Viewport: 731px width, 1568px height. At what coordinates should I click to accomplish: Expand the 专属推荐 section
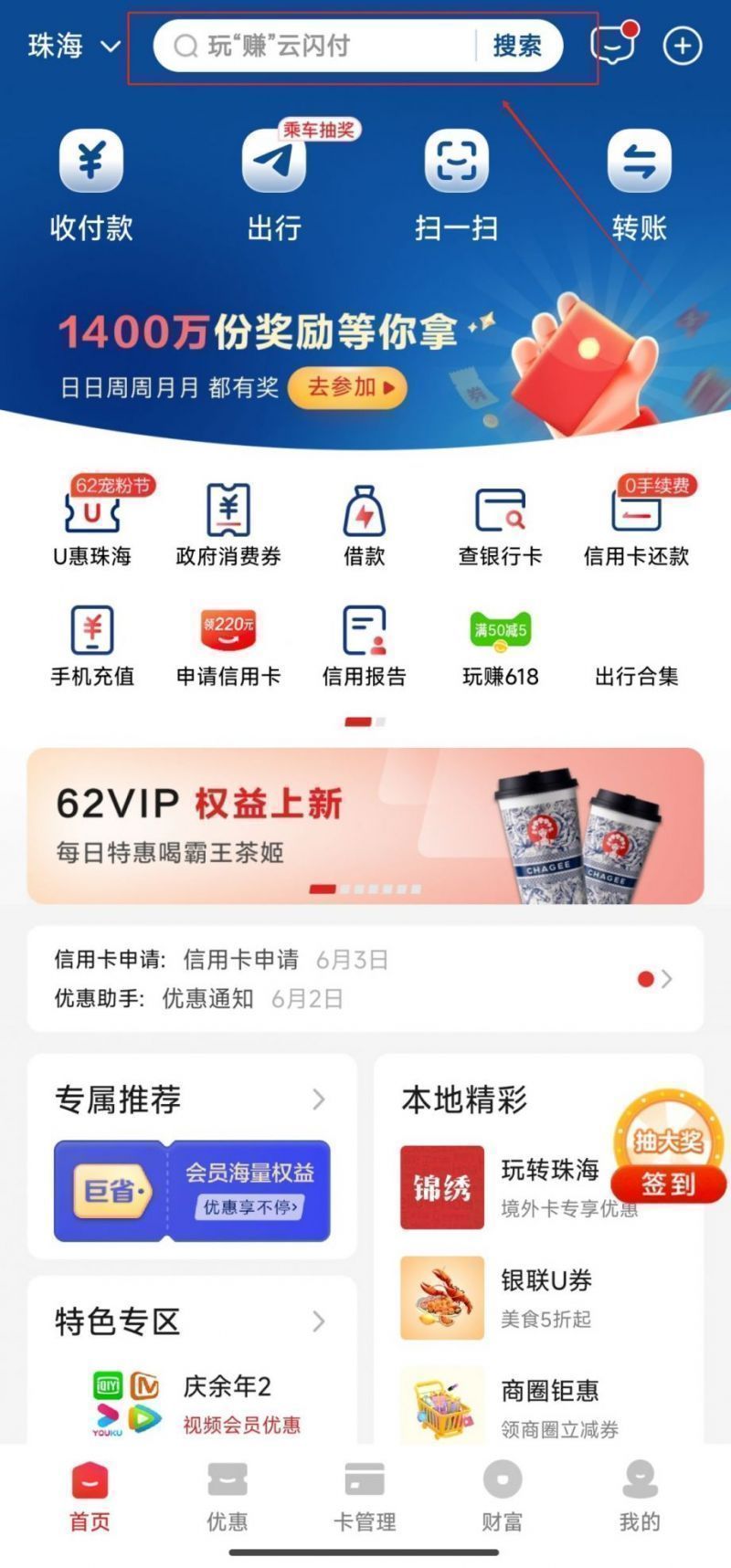[x=318, y=1099]
